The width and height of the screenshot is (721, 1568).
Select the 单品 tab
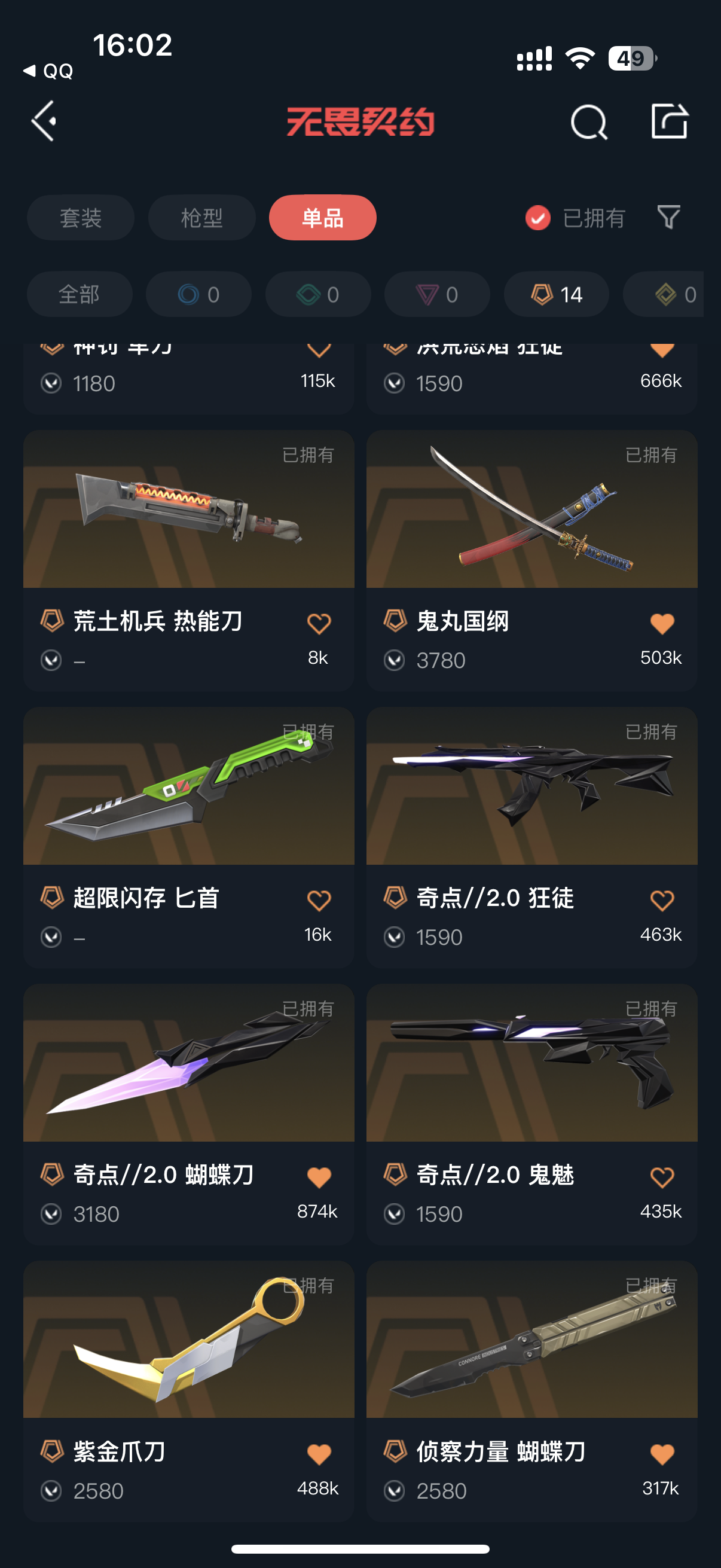point(322,218)
